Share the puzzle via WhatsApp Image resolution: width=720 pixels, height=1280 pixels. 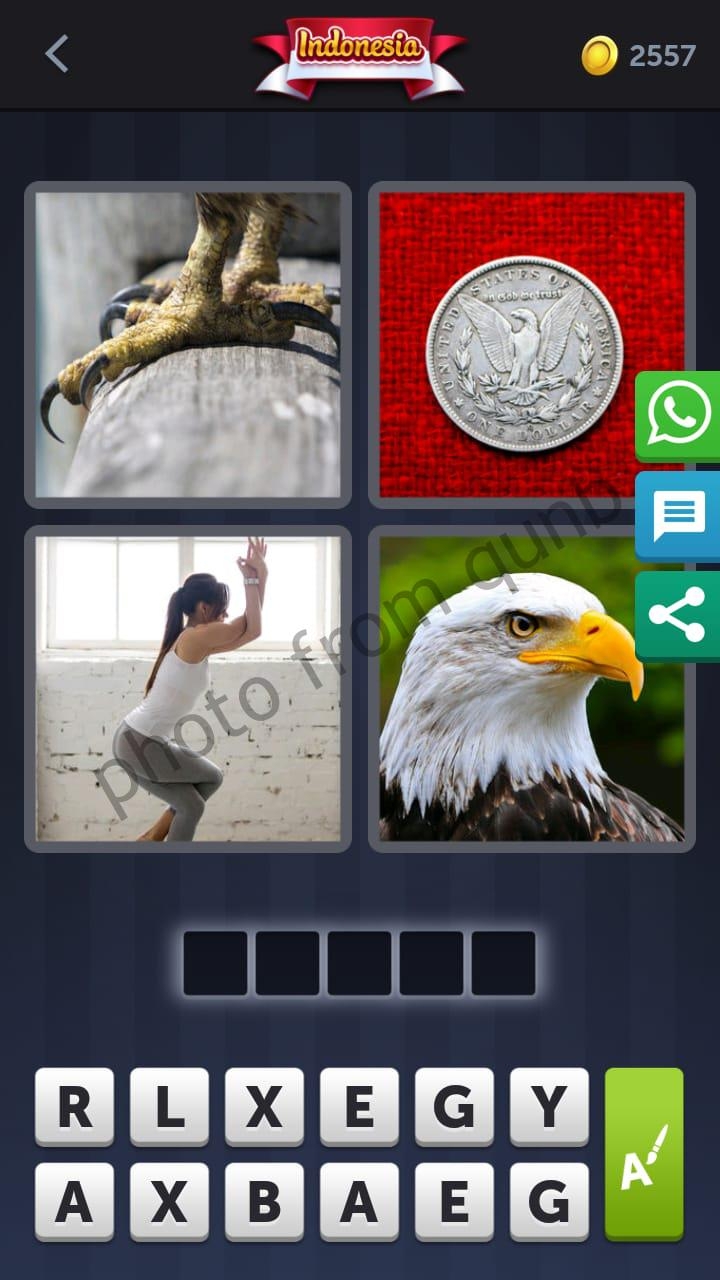pyautogui.click(x=678, y=416)
